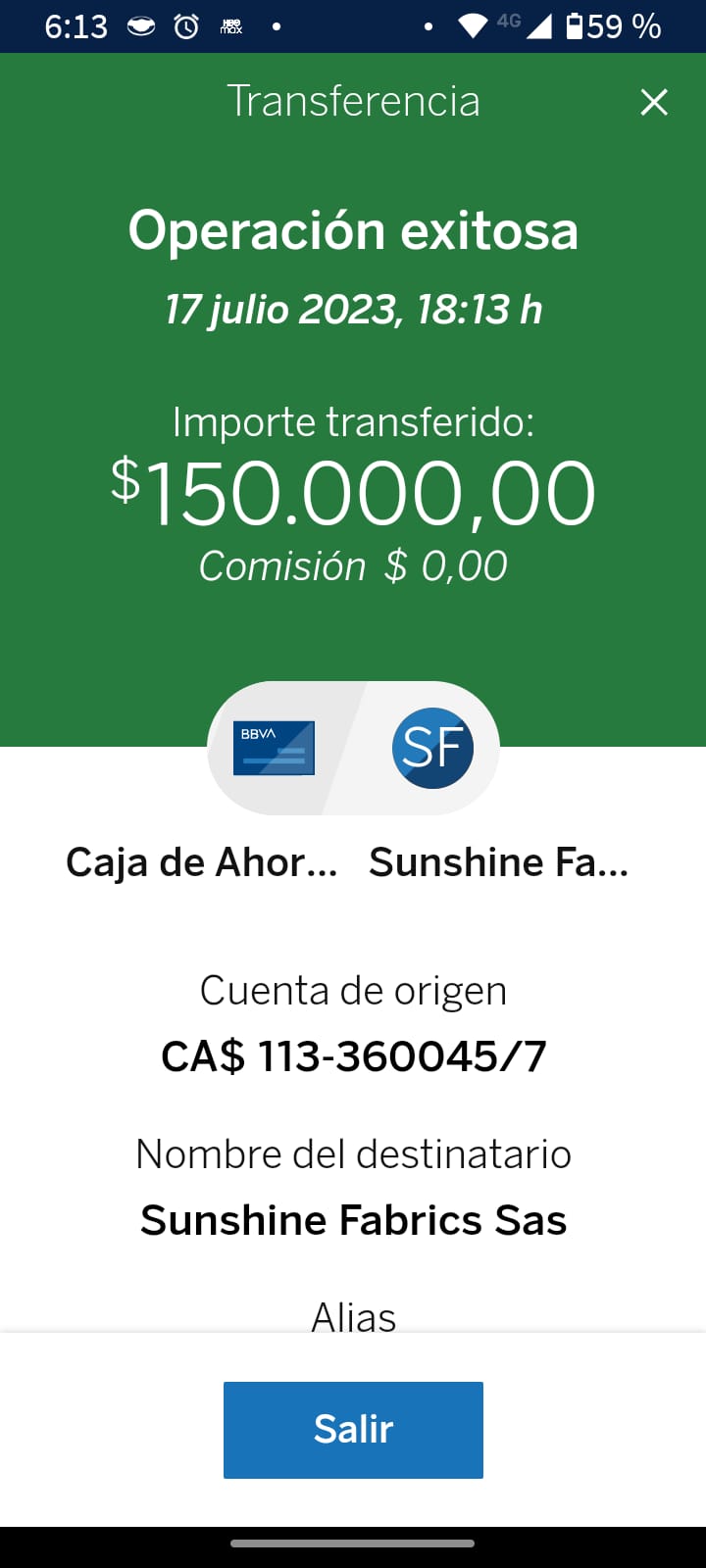Close the Transferencia confirmation screen
Viewport: 706px width, 1568px height.
(654, 102)
